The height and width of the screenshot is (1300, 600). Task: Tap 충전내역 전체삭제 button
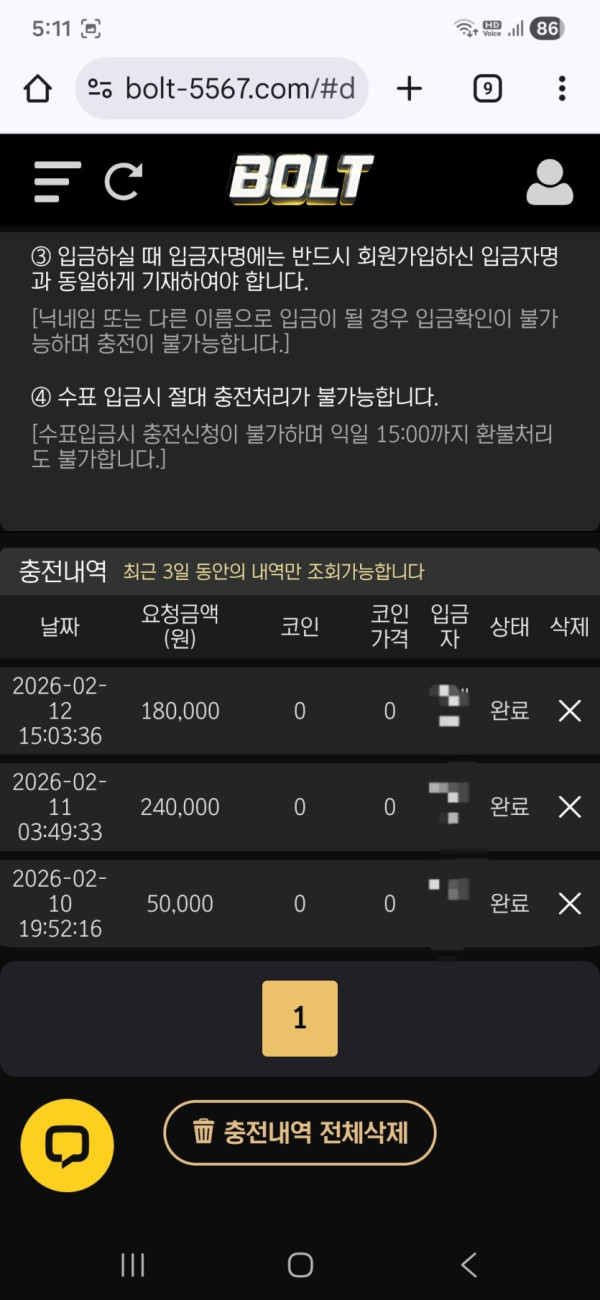pos(300,1132)
